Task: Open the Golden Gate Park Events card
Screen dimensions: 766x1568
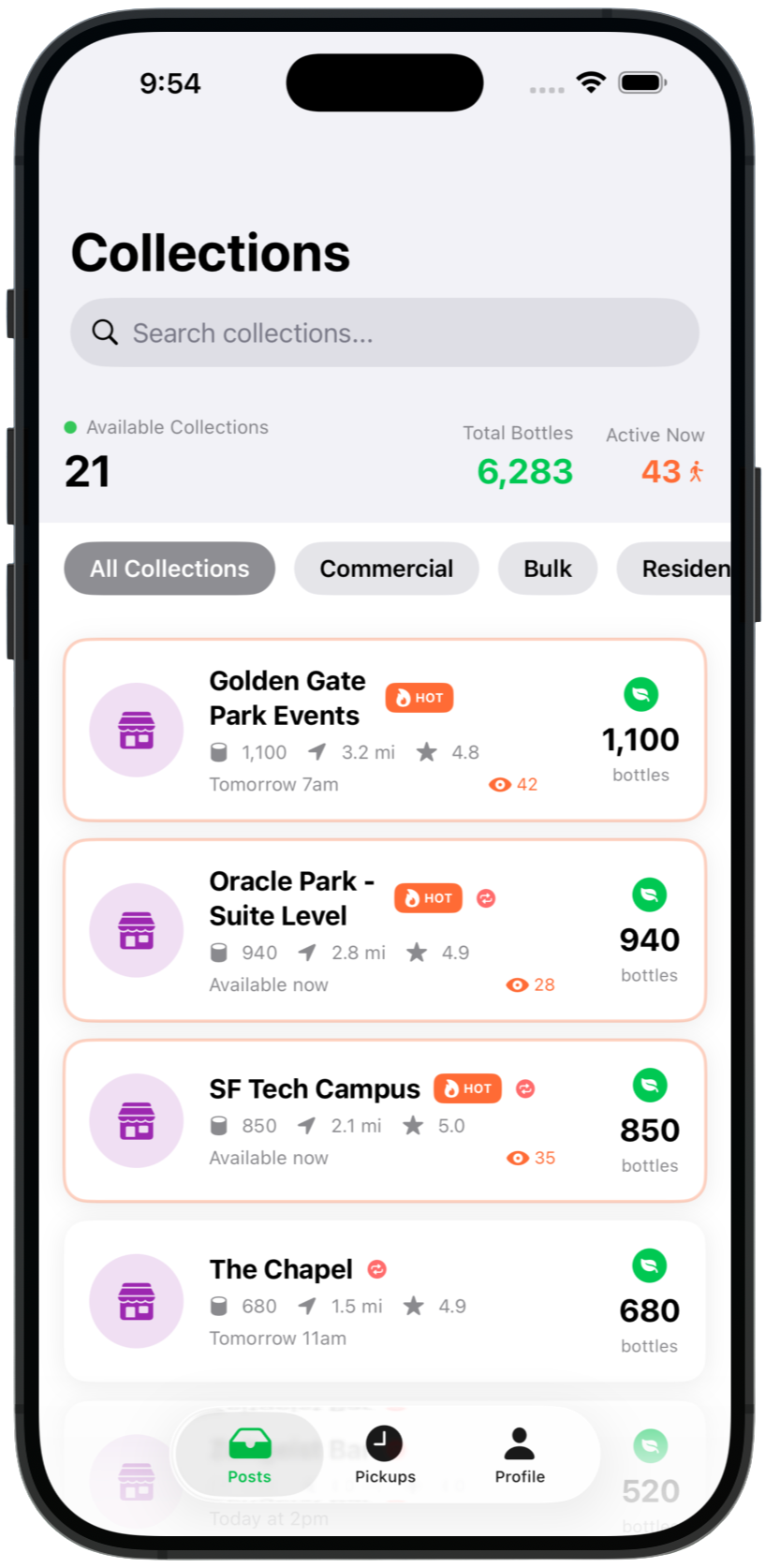Action: click(x=384, y=730)
